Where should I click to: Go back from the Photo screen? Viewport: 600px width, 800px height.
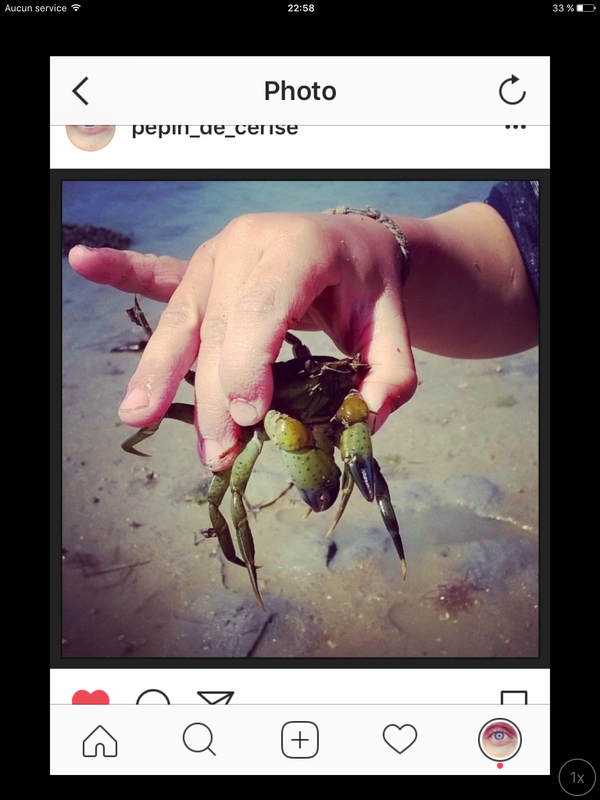click(x=81, y=91)
